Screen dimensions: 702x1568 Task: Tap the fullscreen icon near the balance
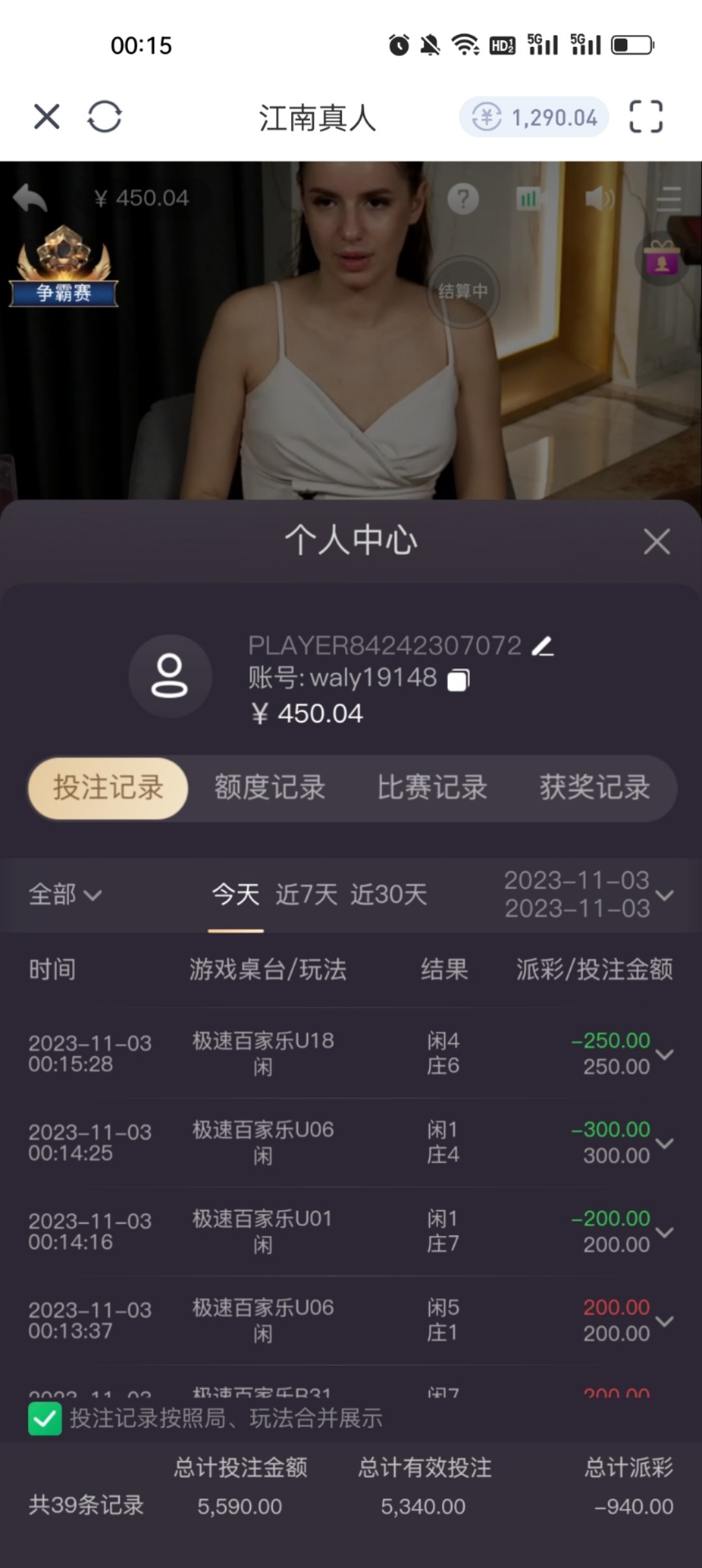(x=646, y=117)
